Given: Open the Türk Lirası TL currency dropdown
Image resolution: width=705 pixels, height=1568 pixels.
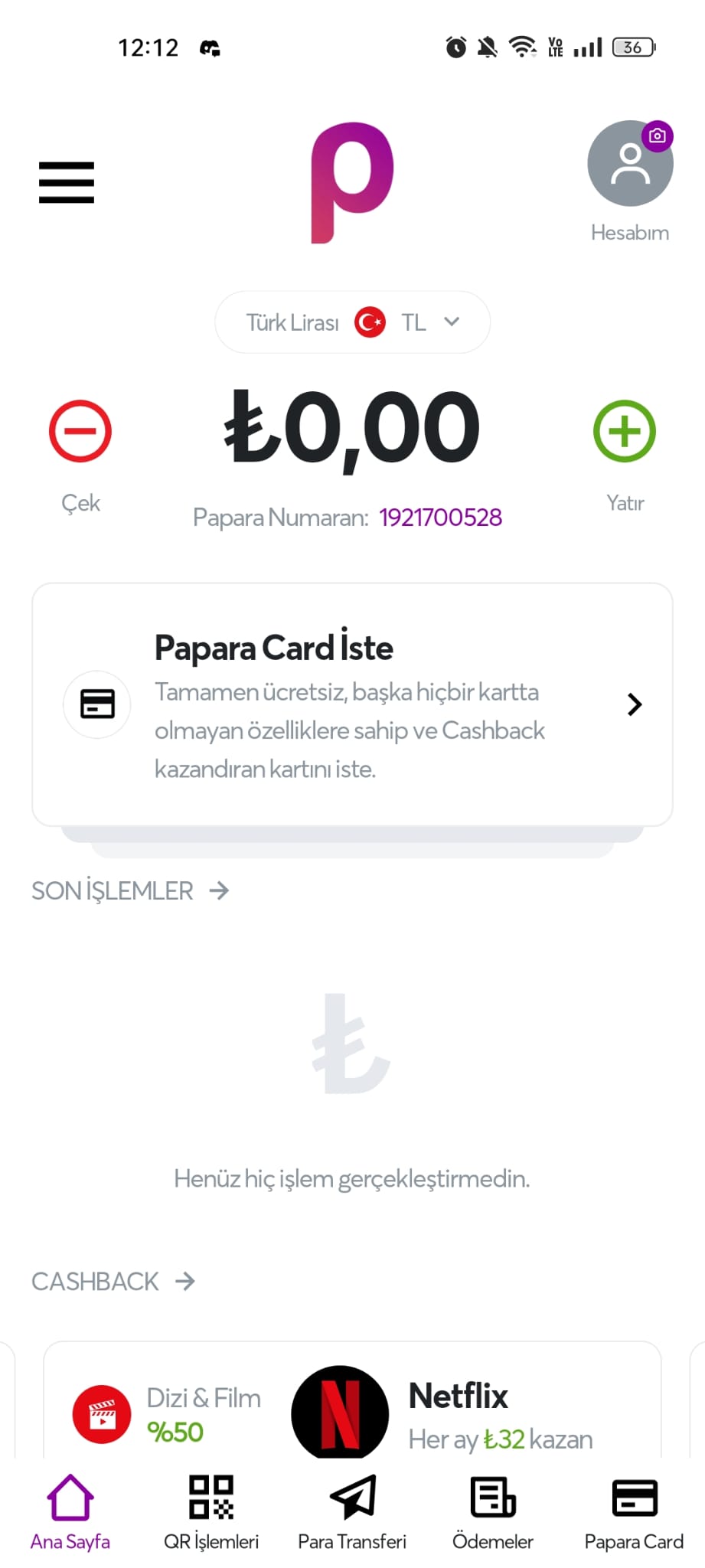Looking at the screenshot, I should pos(352,322).
